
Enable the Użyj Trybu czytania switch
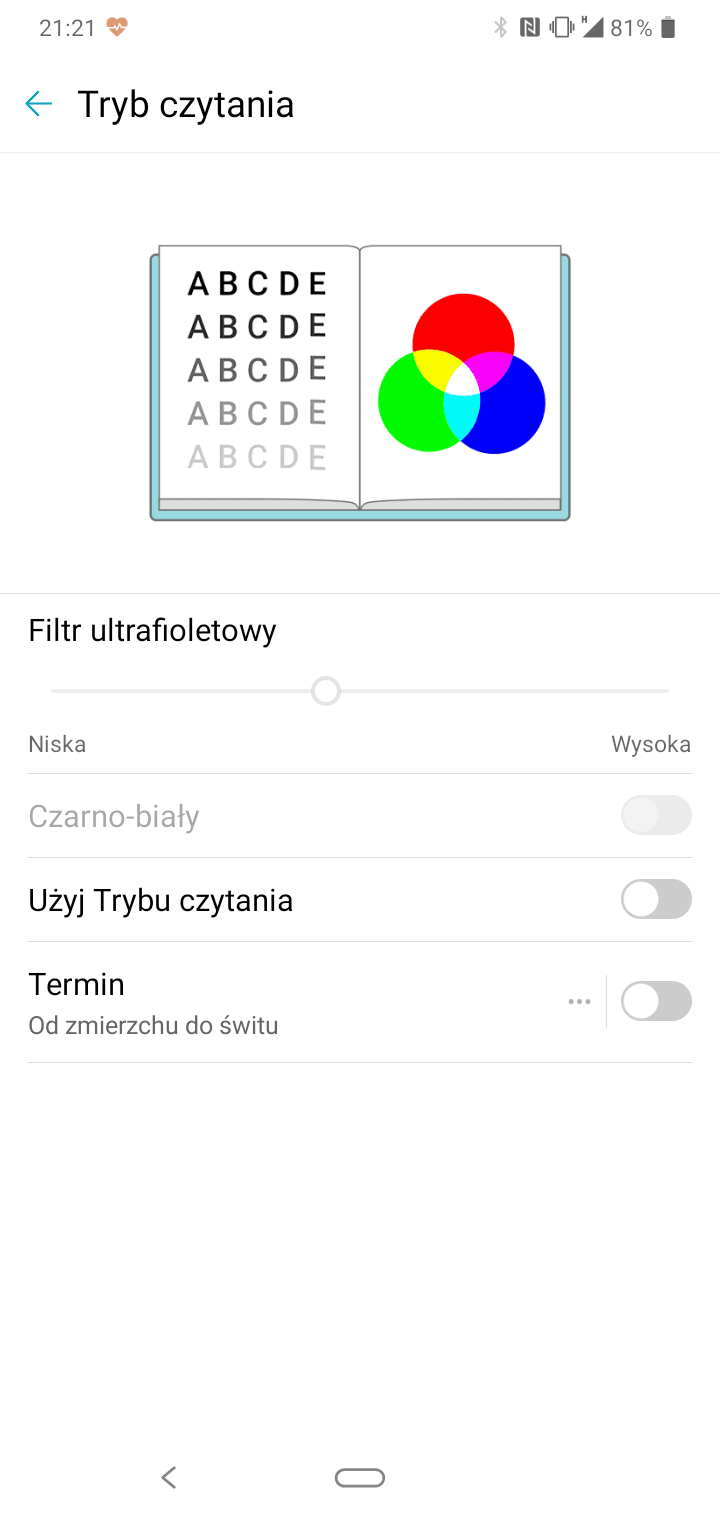[x=656, y=899]
